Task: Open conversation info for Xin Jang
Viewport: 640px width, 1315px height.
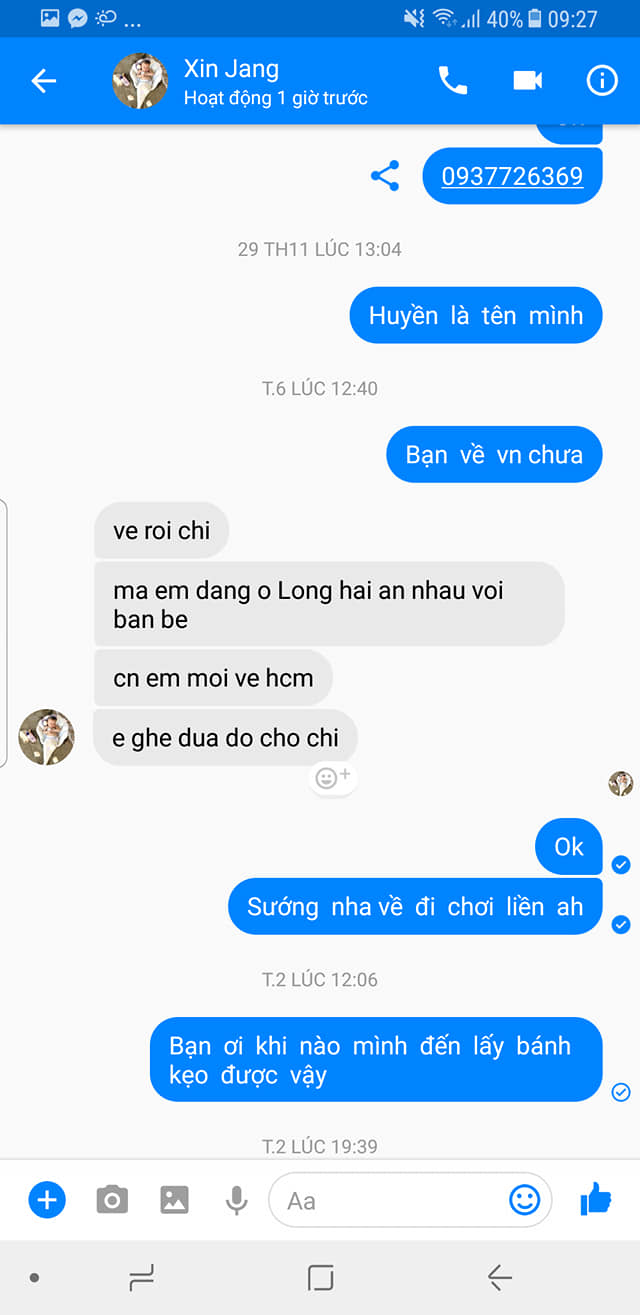Action: pyautogui.click(x=602, y=81)
